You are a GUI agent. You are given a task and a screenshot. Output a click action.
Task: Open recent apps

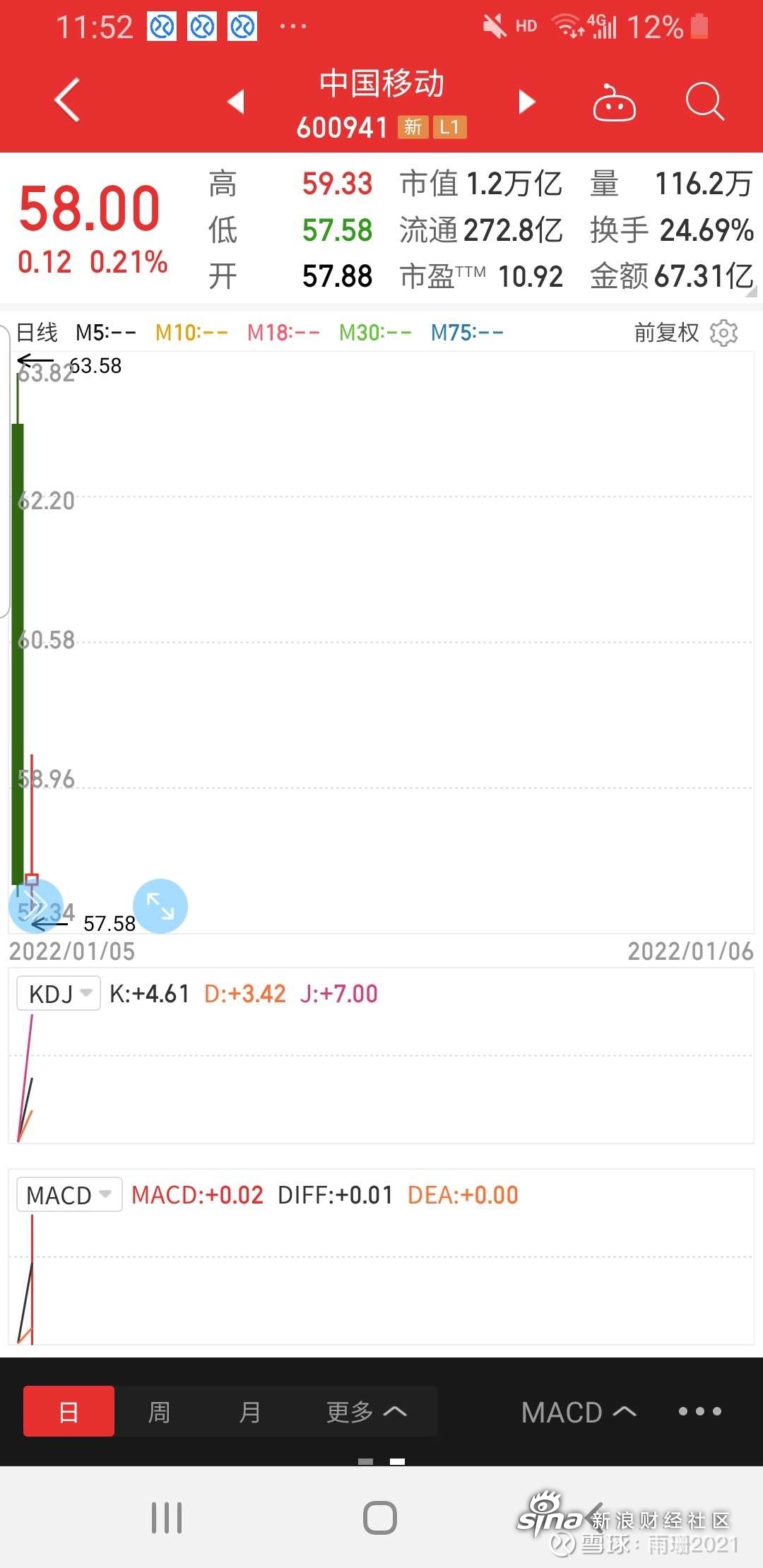point(167,1517)
